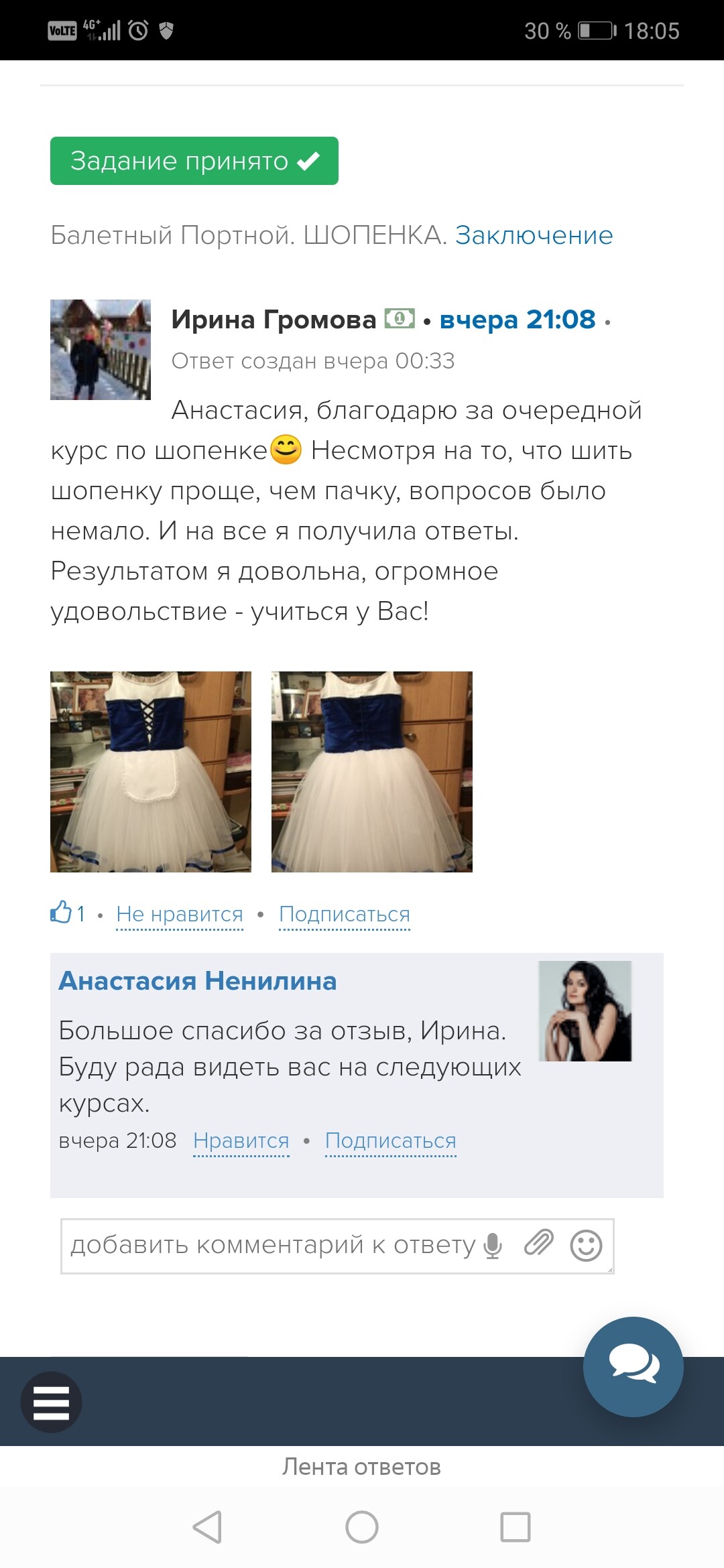Viewport: 724px width, 1568px height.
Task: Tap «Не нравится» under the answer
Action: (x=180, y=914)
